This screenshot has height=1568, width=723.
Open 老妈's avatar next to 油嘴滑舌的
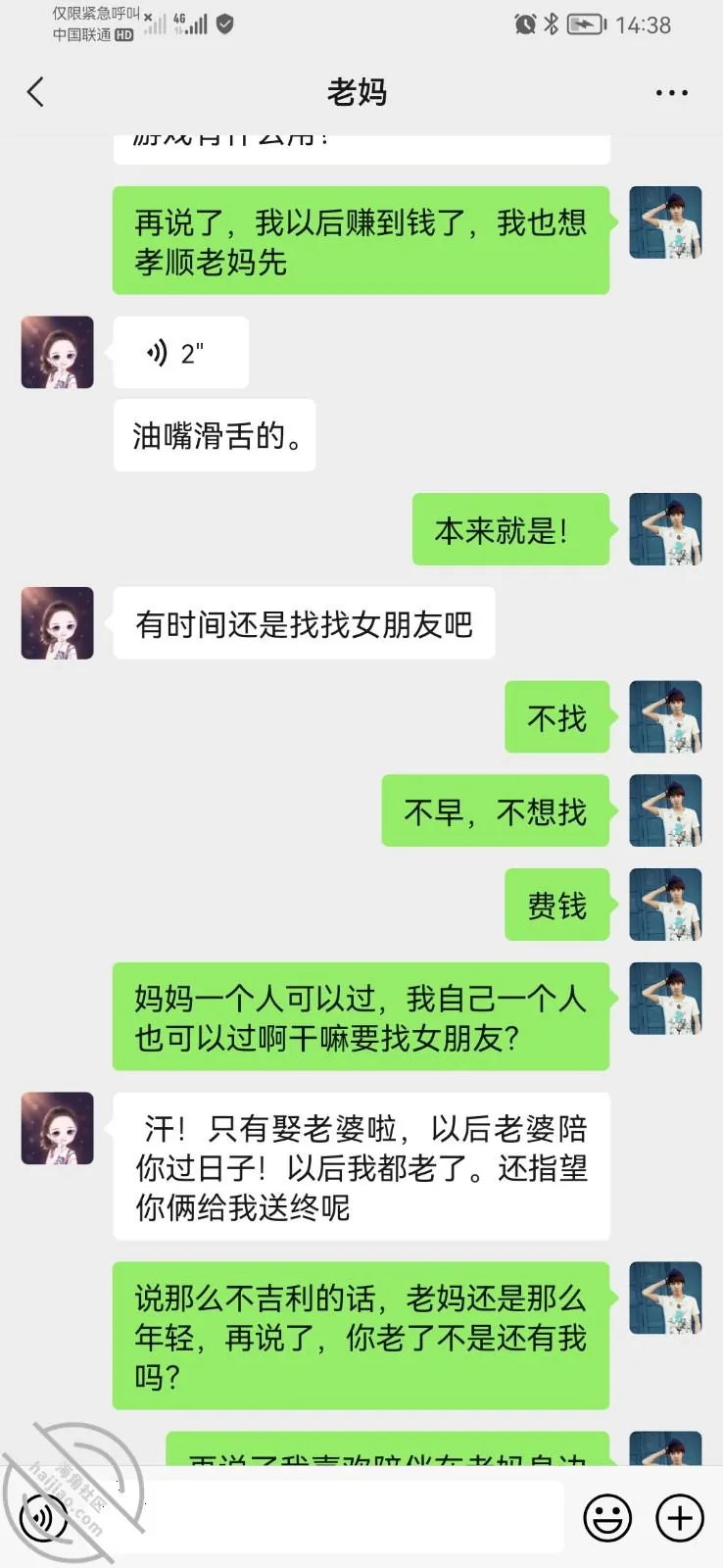(x=58, y=353)
